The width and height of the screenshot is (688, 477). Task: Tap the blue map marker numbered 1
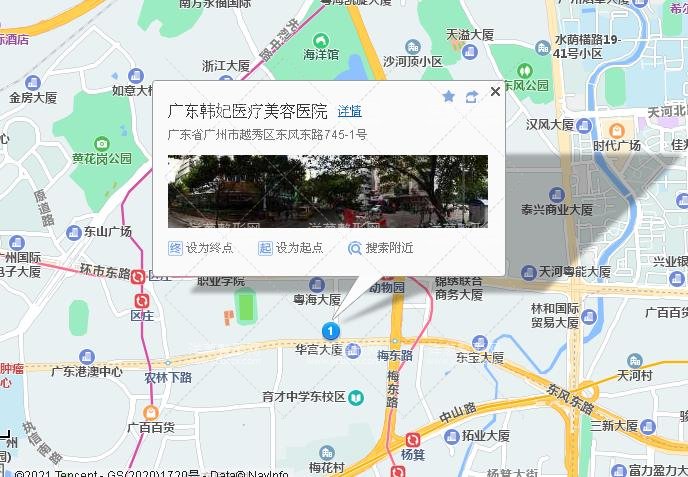pyautogui.click(x=330, y=330)
